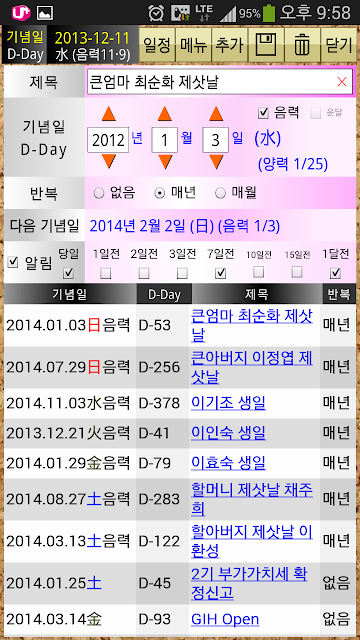Viewport: 360px width, 640px height.
Task: Close the screen with 닫기
Action: [339, 45]
